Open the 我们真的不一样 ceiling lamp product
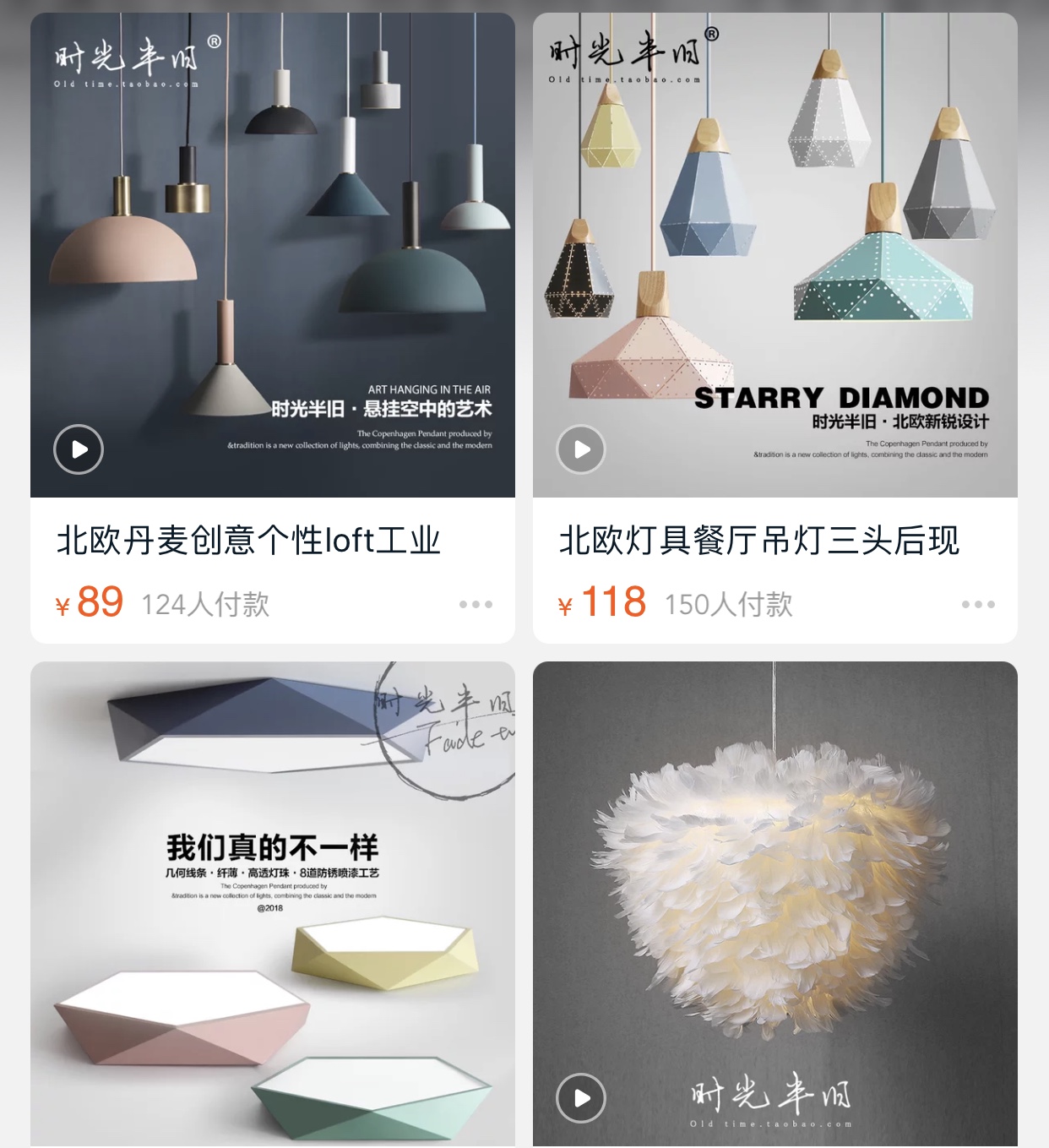This screenshot has width=1049, height=1148. pos(272,904)
